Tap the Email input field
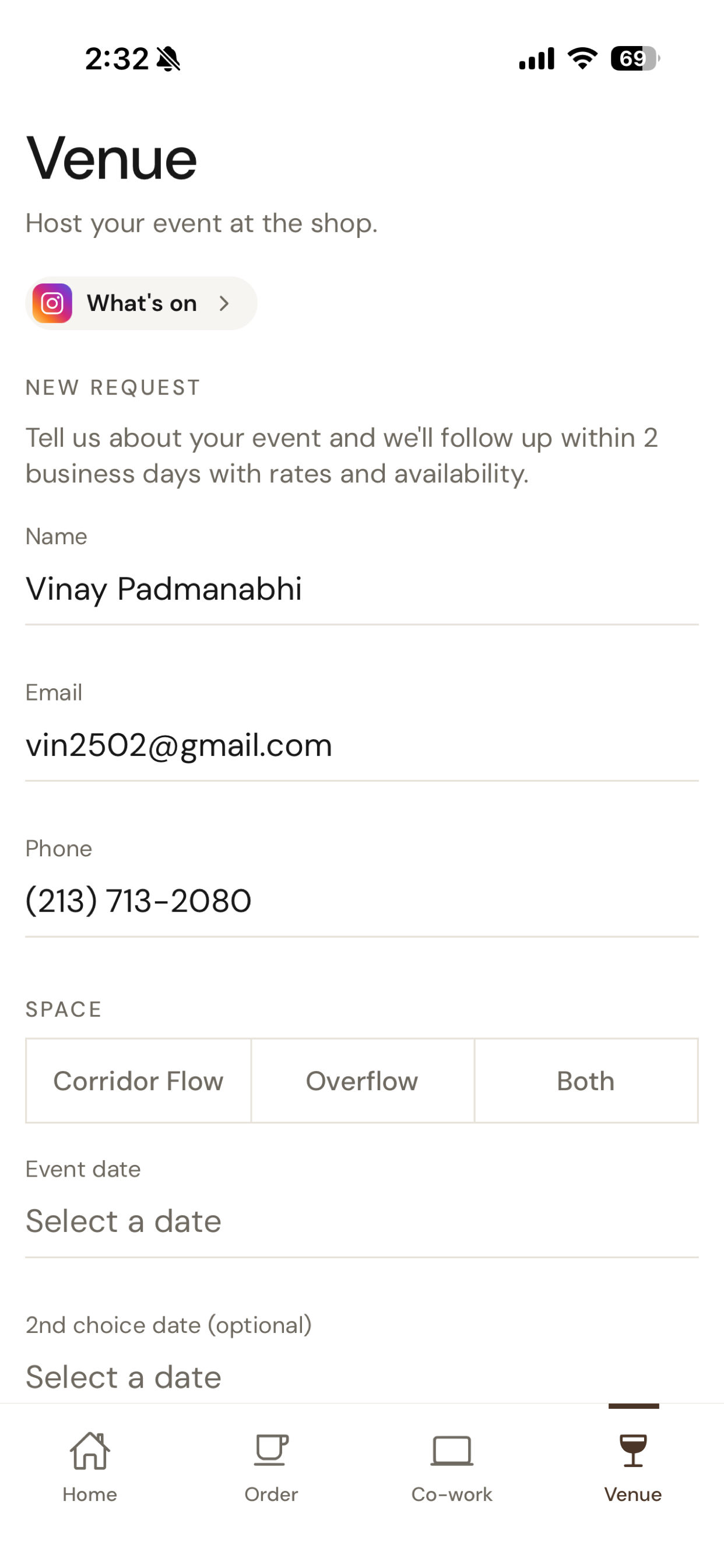This screenshot has width=724, height=1568. point(362,745)
